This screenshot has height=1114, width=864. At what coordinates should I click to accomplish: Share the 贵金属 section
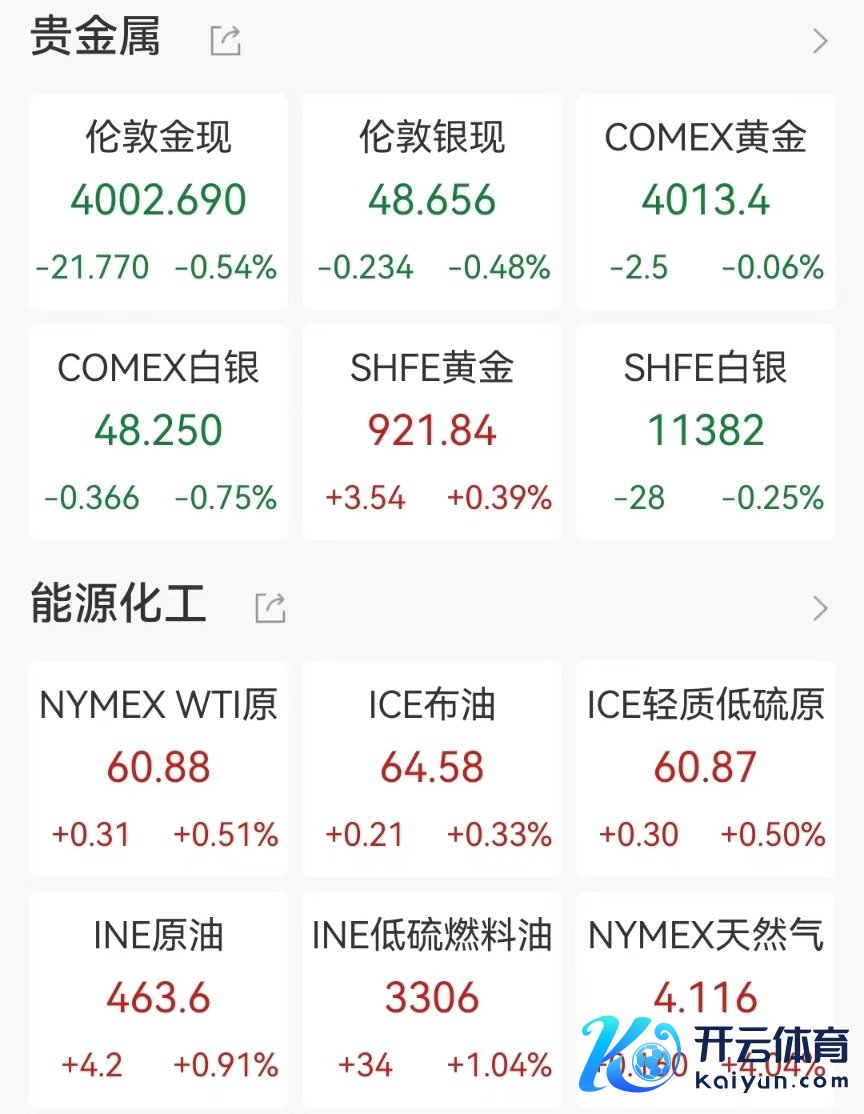click(x=226, y=41)
